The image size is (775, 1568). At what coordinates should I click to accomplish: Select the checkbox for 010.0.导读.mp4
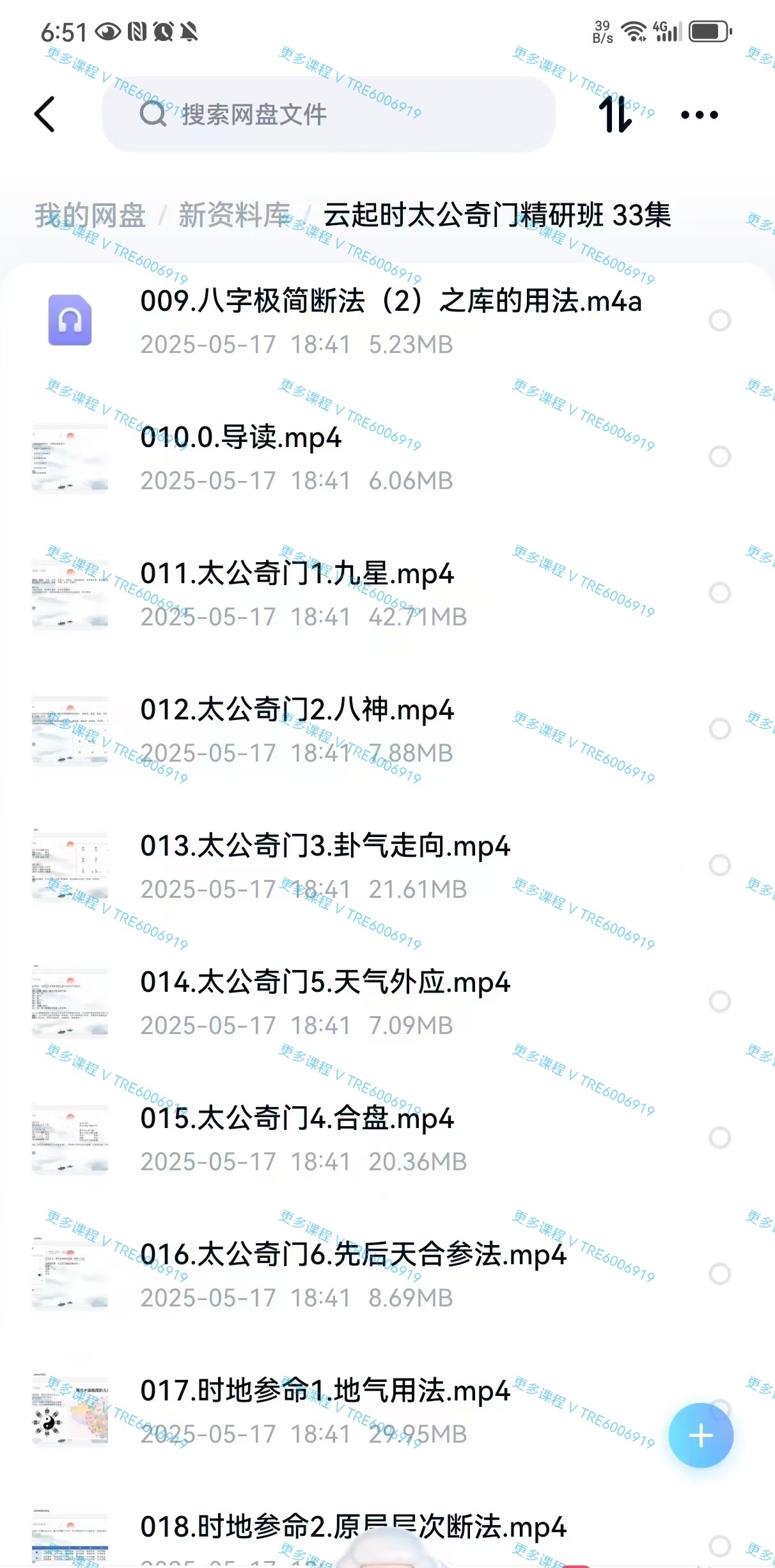coord(719,457)
